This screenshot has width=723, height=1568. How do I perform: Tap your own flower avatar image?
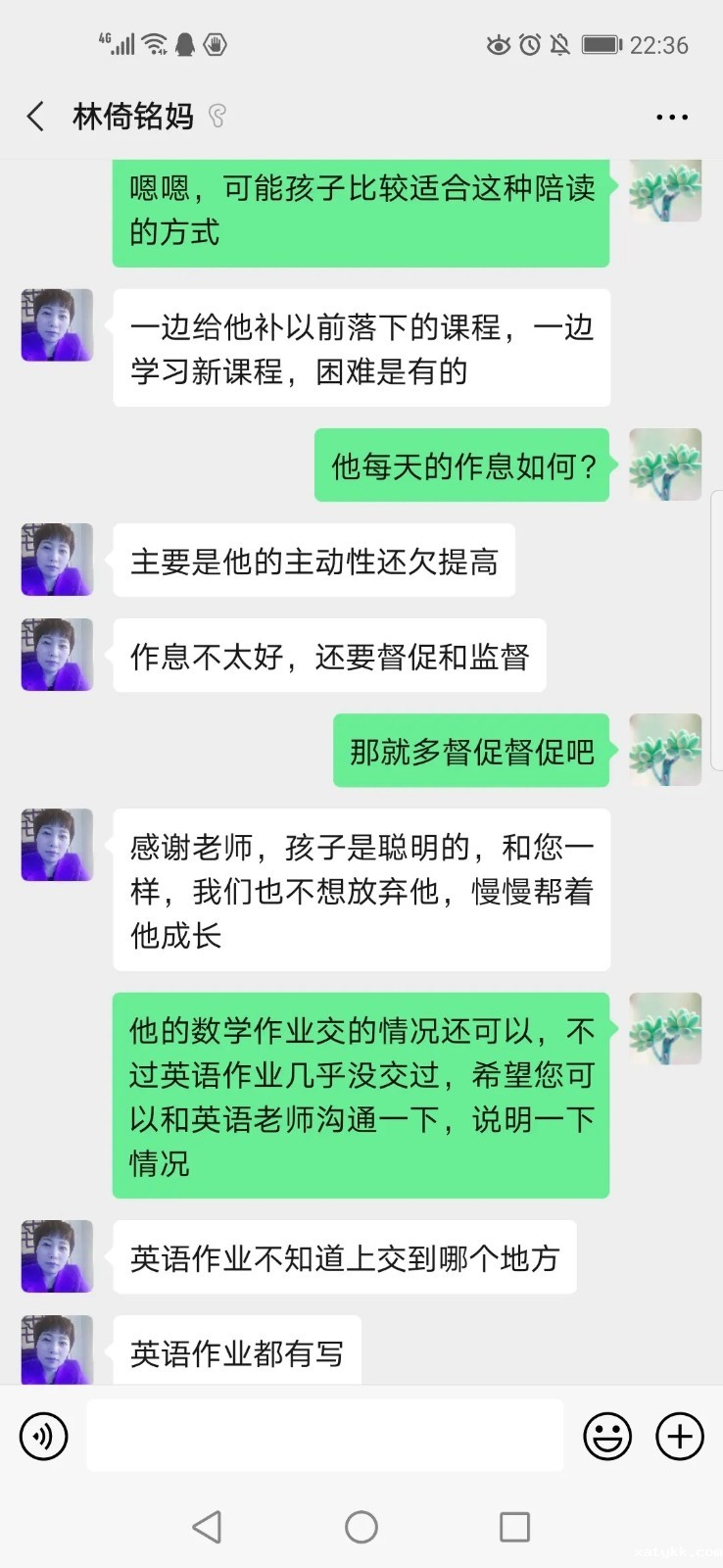point(664,191)
